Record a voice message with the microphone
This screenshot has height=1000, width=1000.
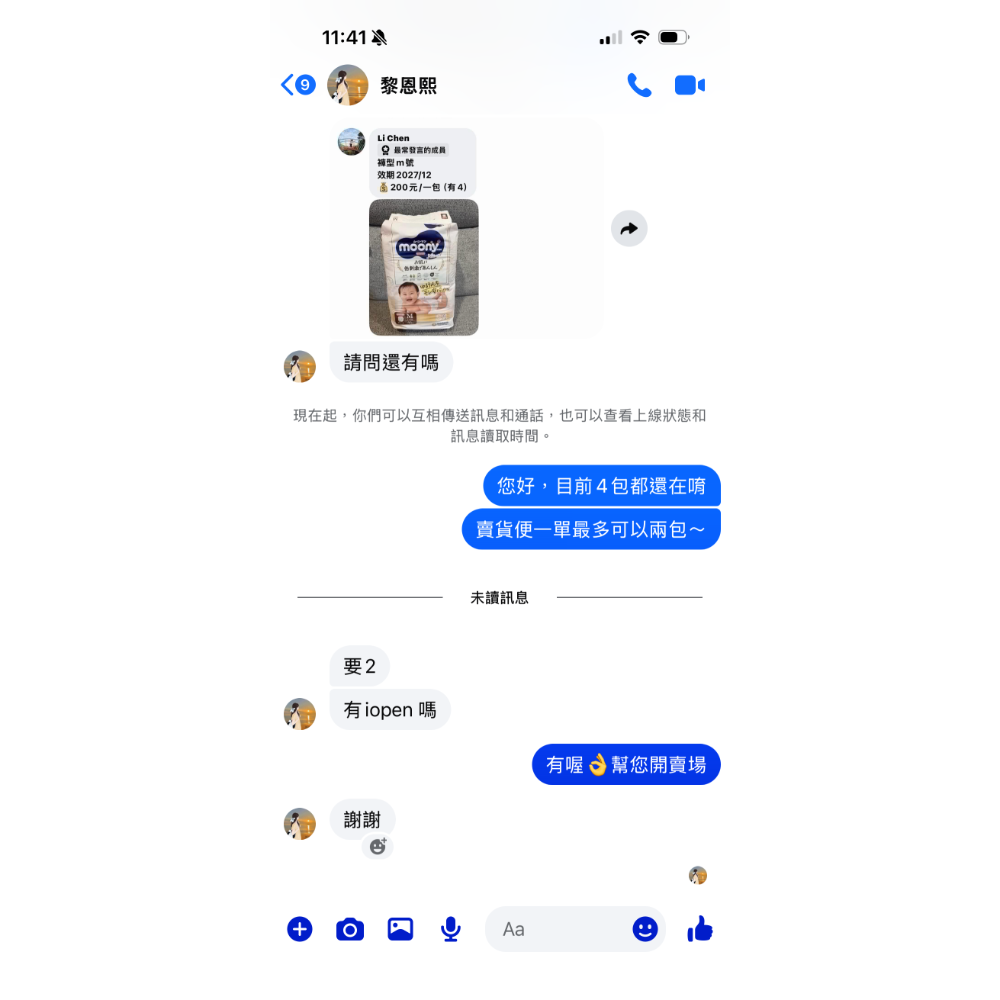click(451, 929)
